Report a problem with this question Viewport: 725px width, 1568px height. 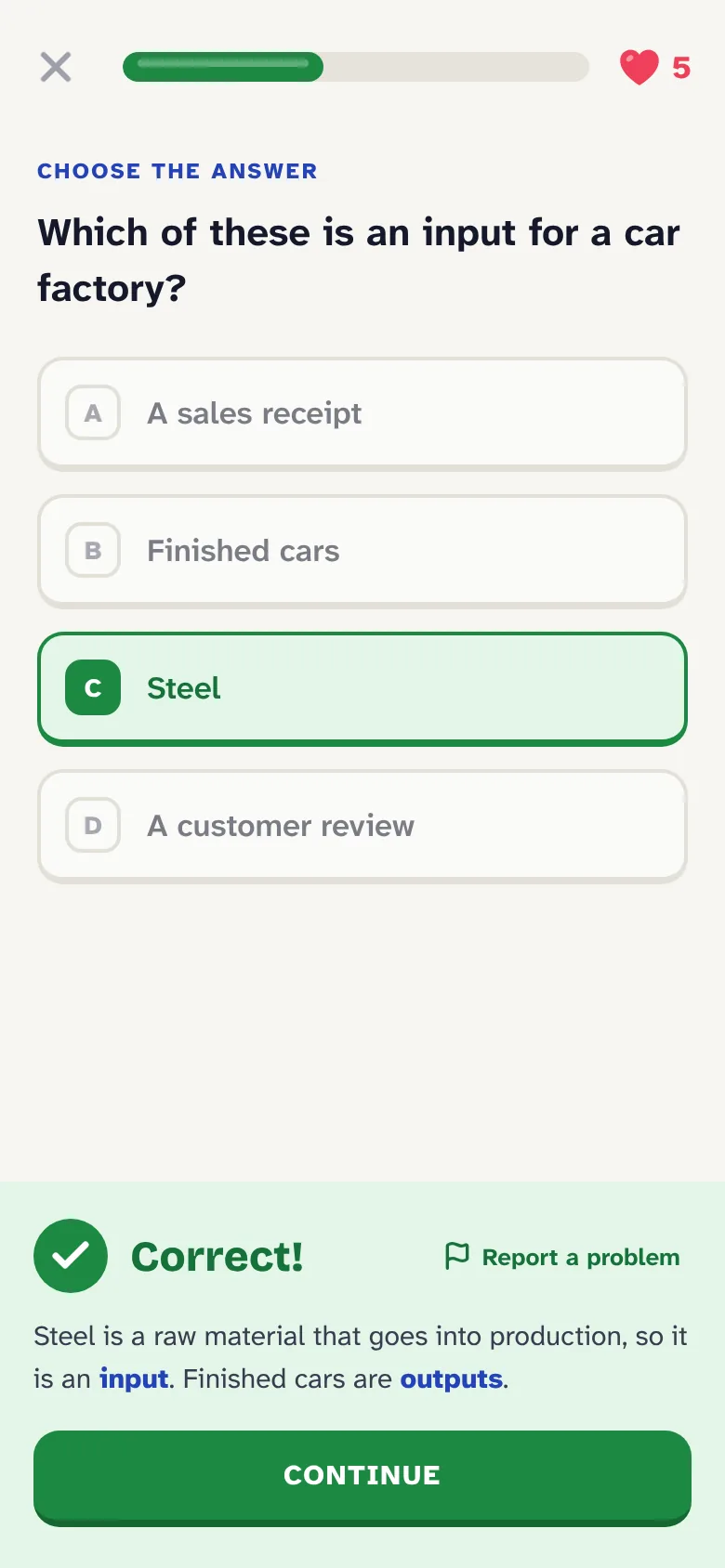click(x=562, y=1257)
